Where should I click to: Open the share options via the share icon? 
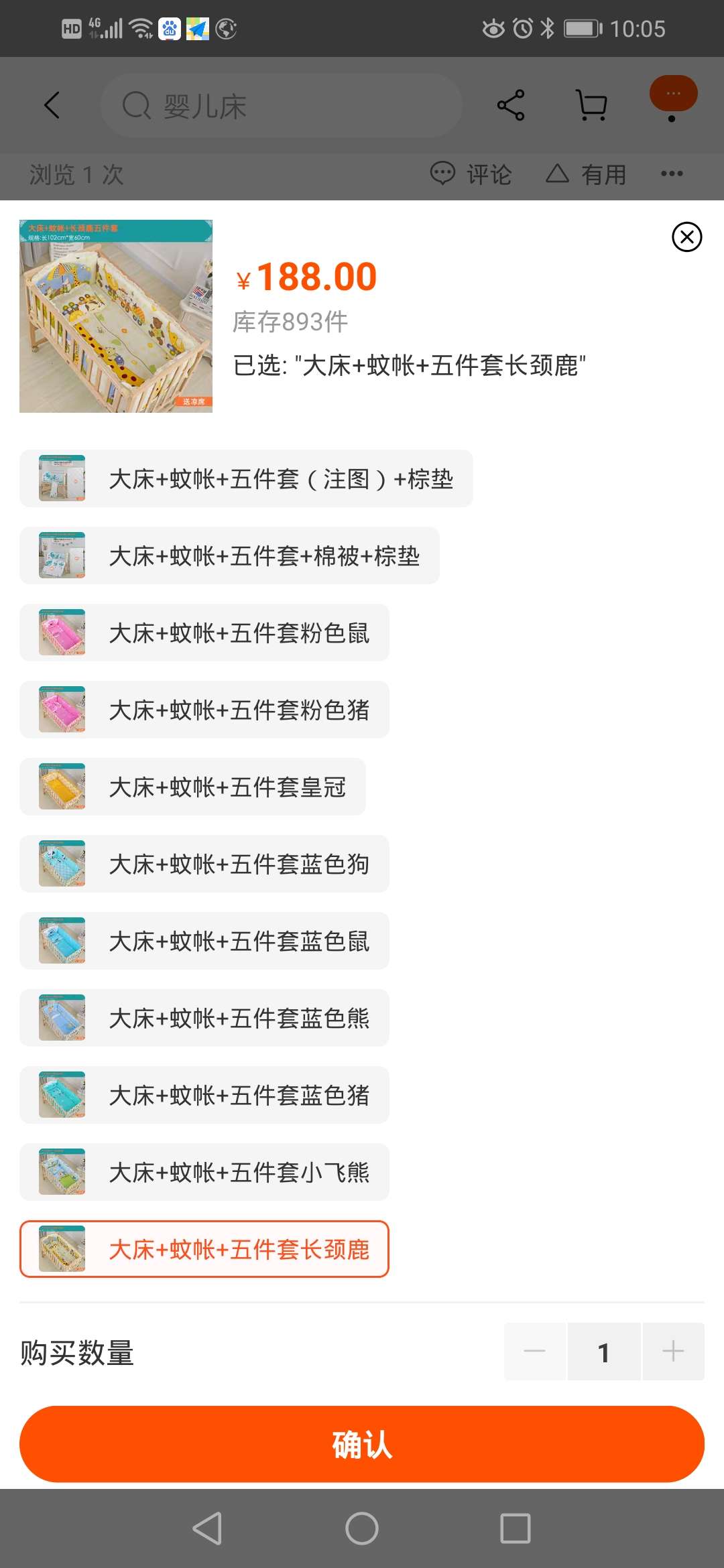click(510, 105)
